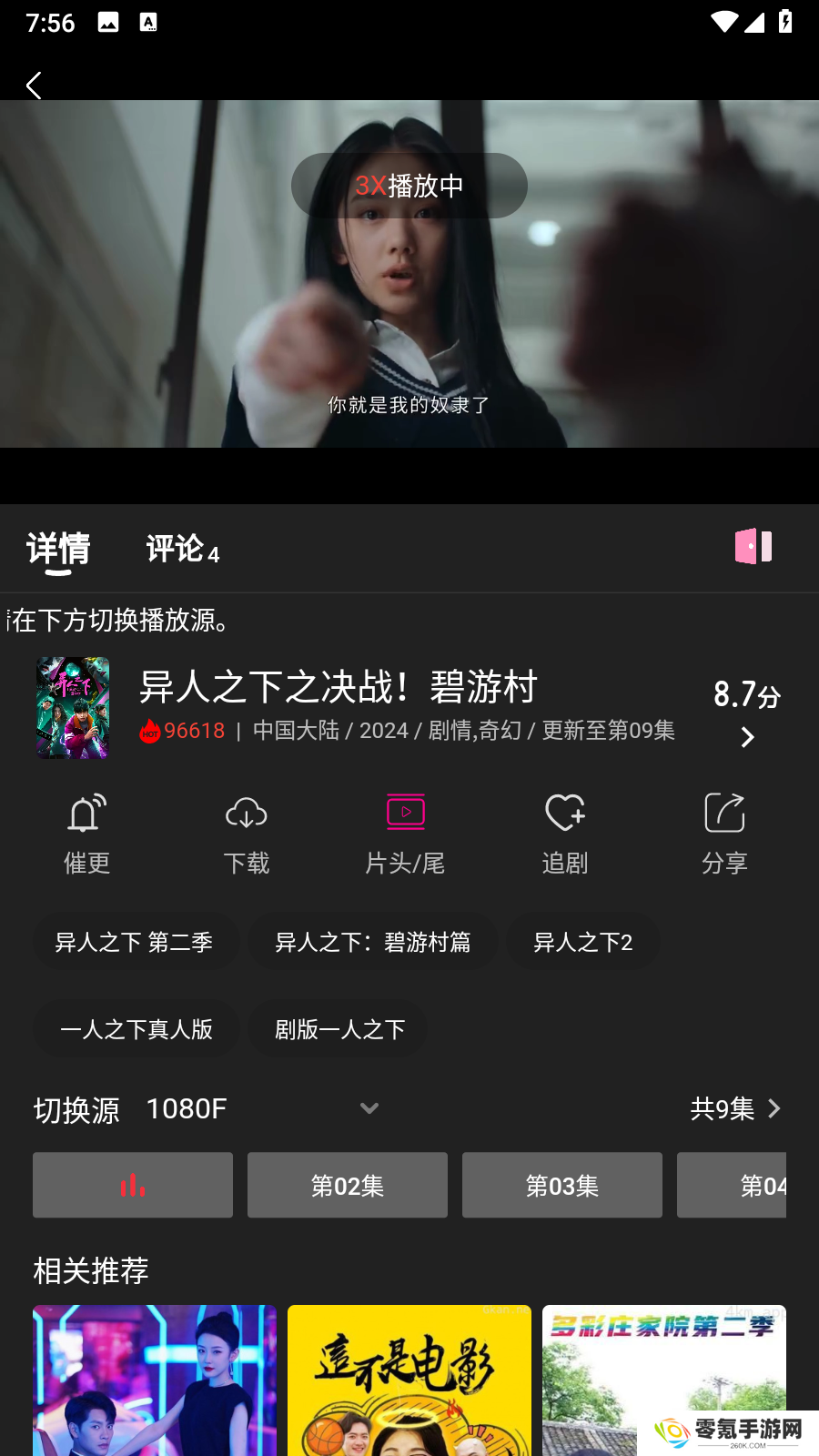View all episodes via 共9集
This screenshot has height=1456, width=819.
735,1108
